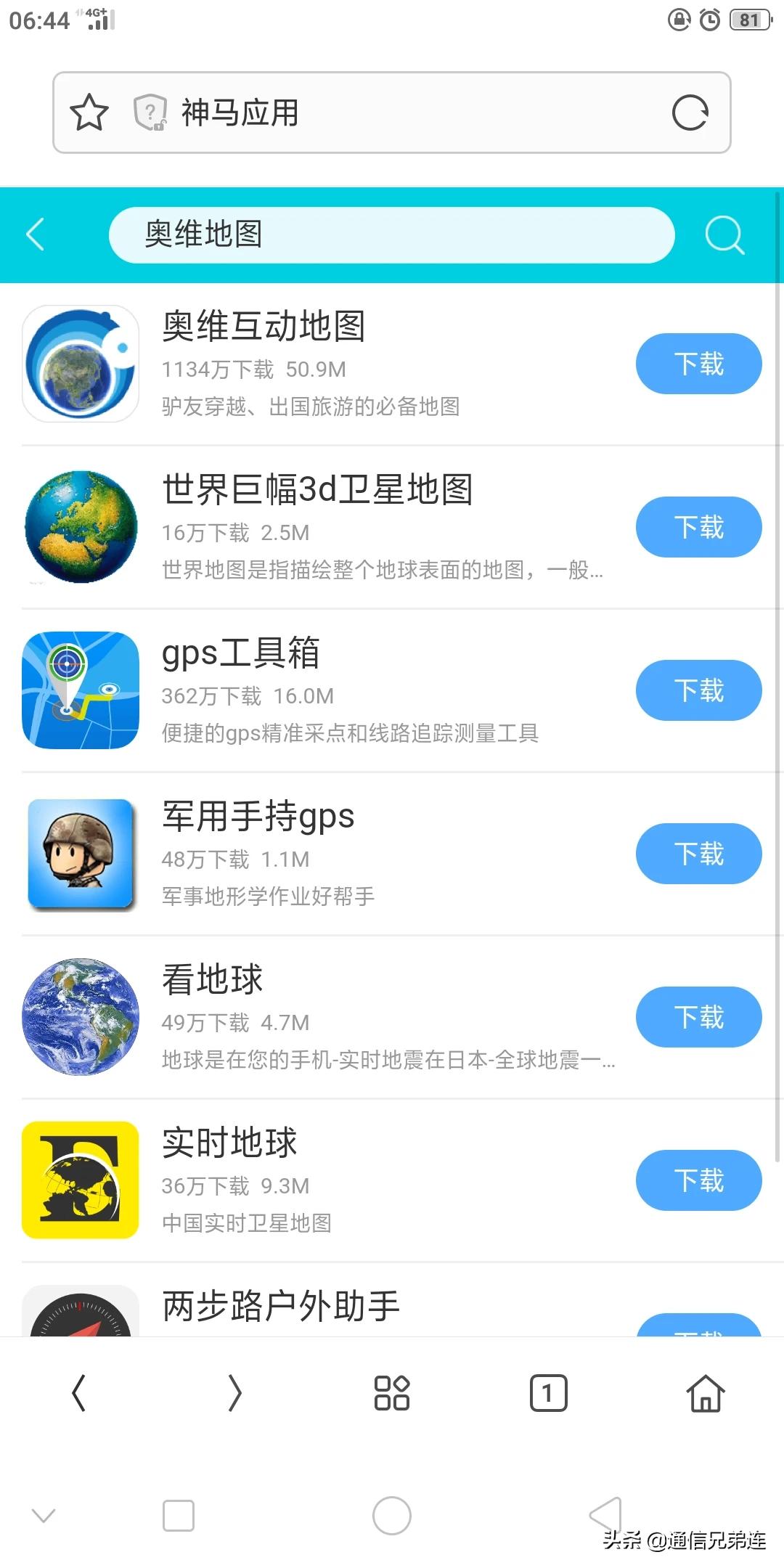Return to the browser home page
The height and width of the screenshot is (1568, 784).
(x=705, y=1393)
